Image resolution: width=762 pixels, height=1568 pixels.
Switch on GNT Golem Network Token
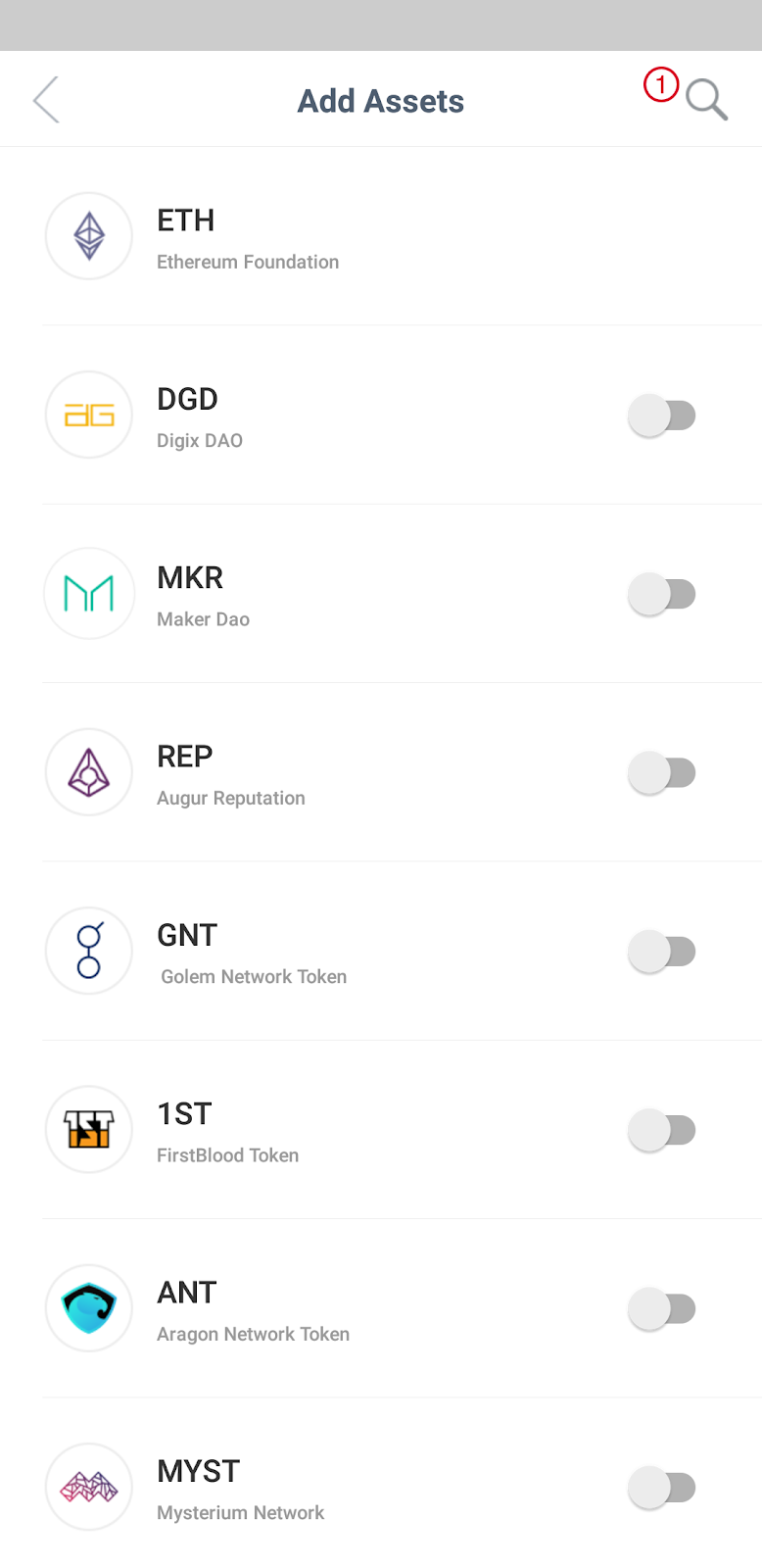[x=662, y=952]
